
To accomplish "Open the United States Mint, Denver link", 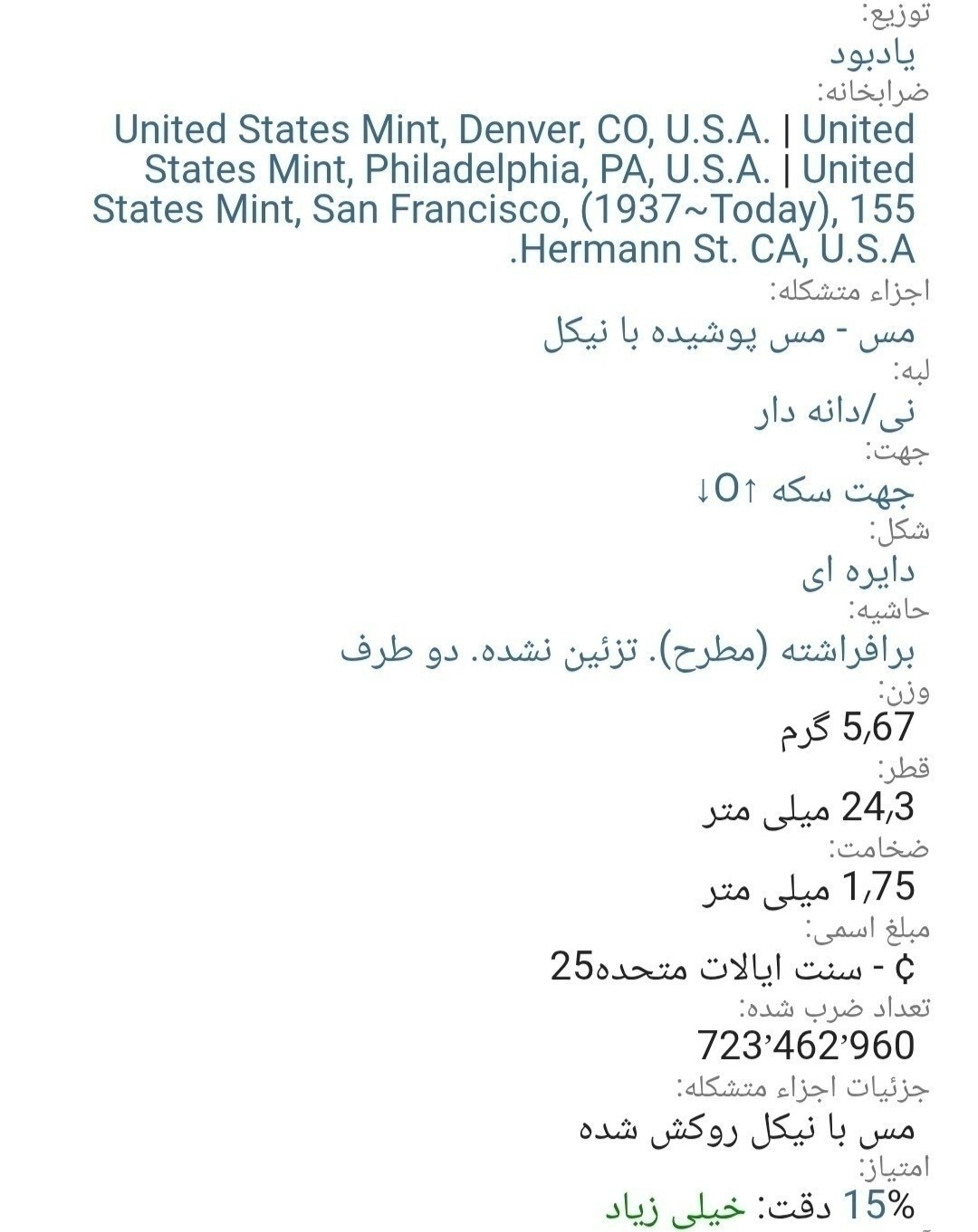I will pos(442,129).
